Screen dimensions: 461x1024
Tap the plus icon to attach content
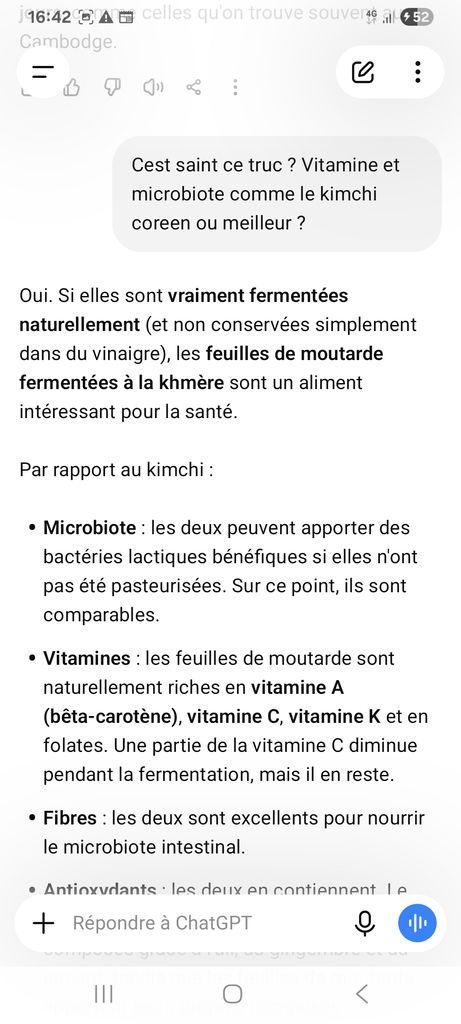click(43, 923)
